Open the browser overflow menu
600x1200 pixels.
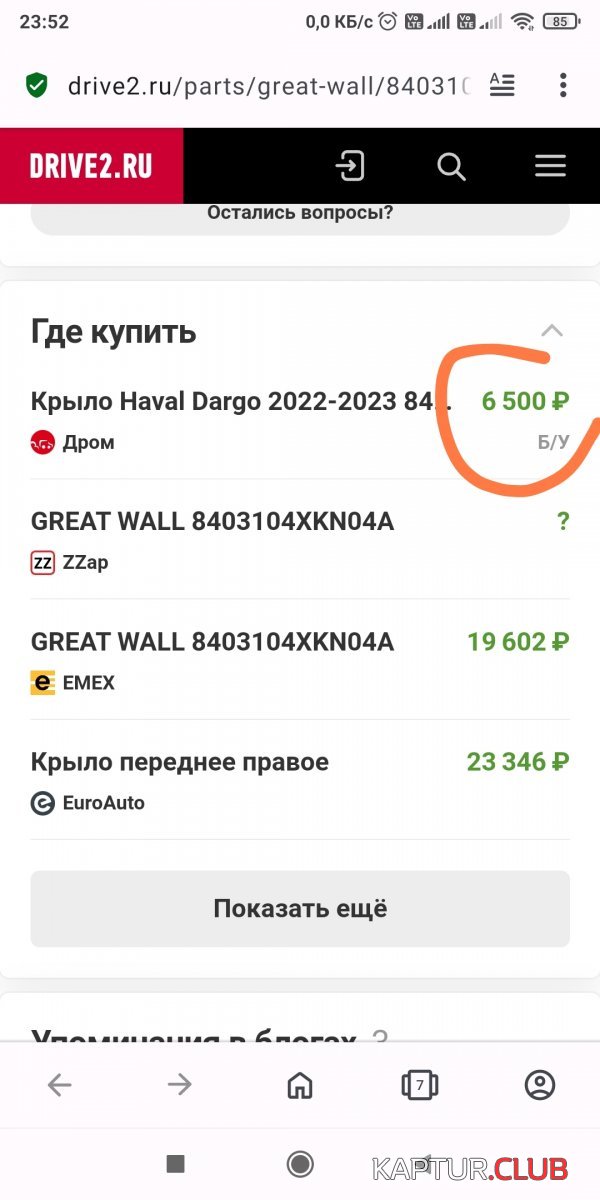click(x=564, y=86)
